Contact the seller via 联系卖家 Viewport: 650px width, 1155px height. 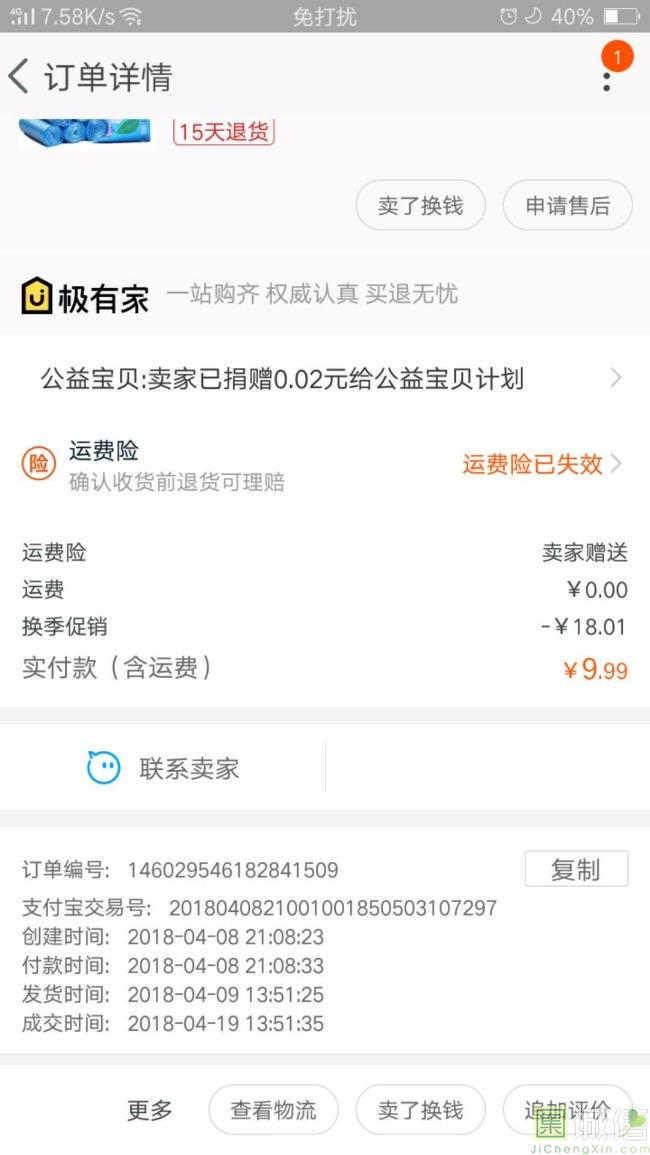tap(163, 768)
